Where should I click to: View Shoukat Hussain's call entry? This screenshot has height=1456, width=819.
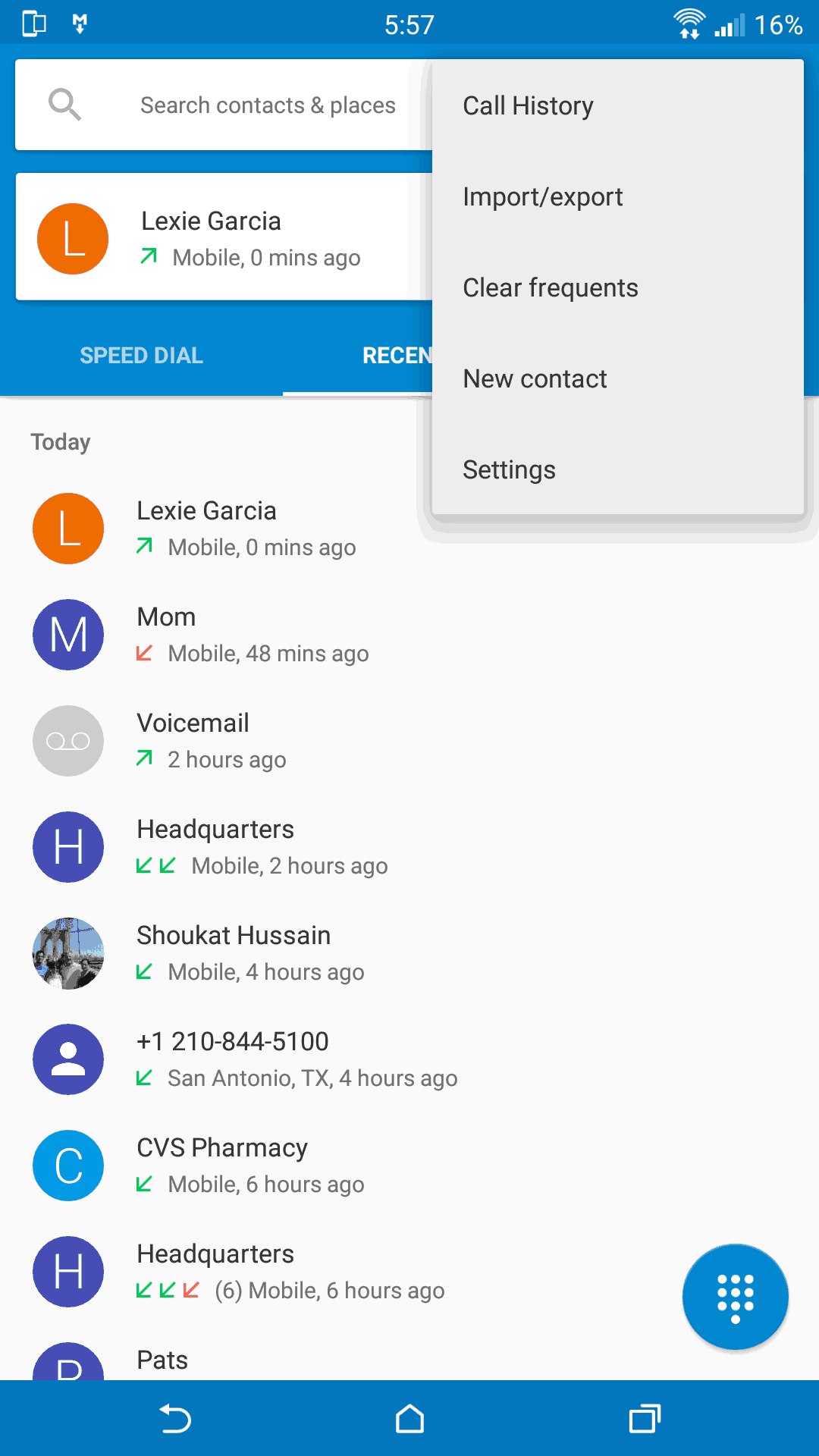click(250, 953)
